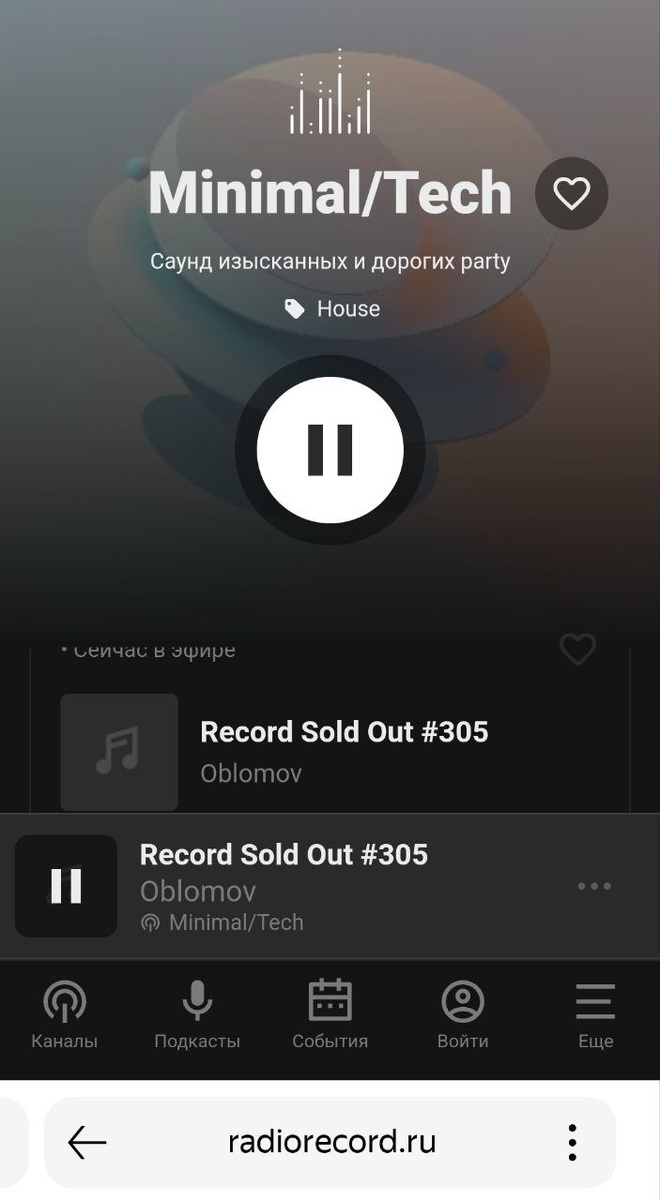The height and width of the screenshot is (1200, 660).
Task: Open the browser three-dot menu
Action: (x=572, y=1142)
